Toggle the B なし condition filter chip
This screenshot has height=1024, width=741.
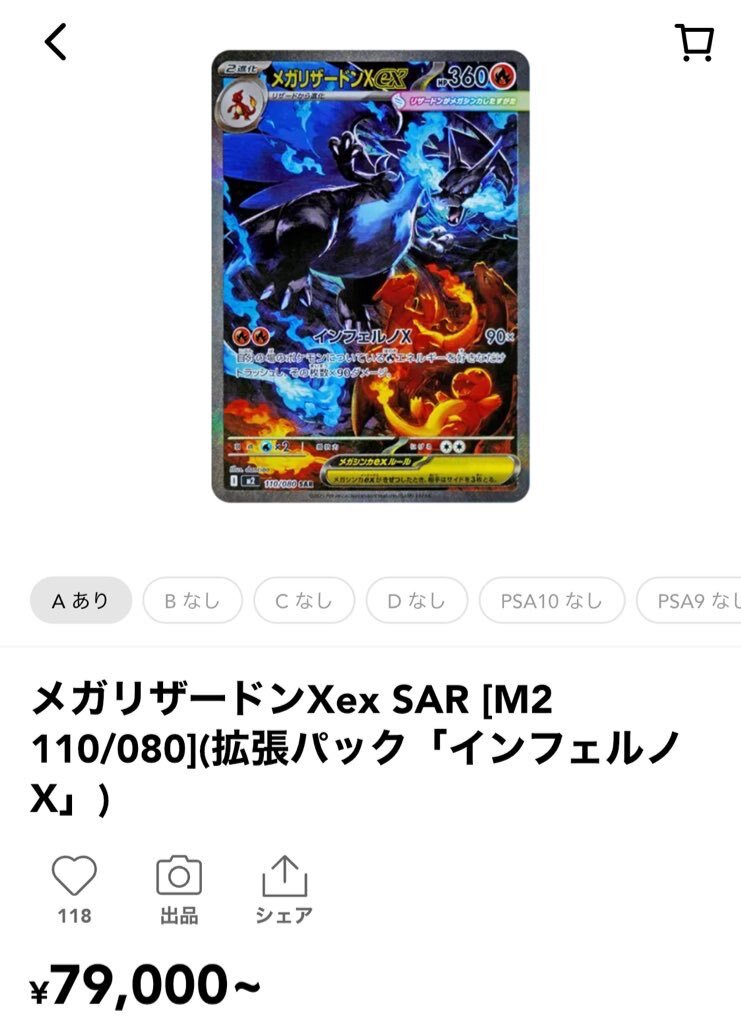click(x=194, y=601)
